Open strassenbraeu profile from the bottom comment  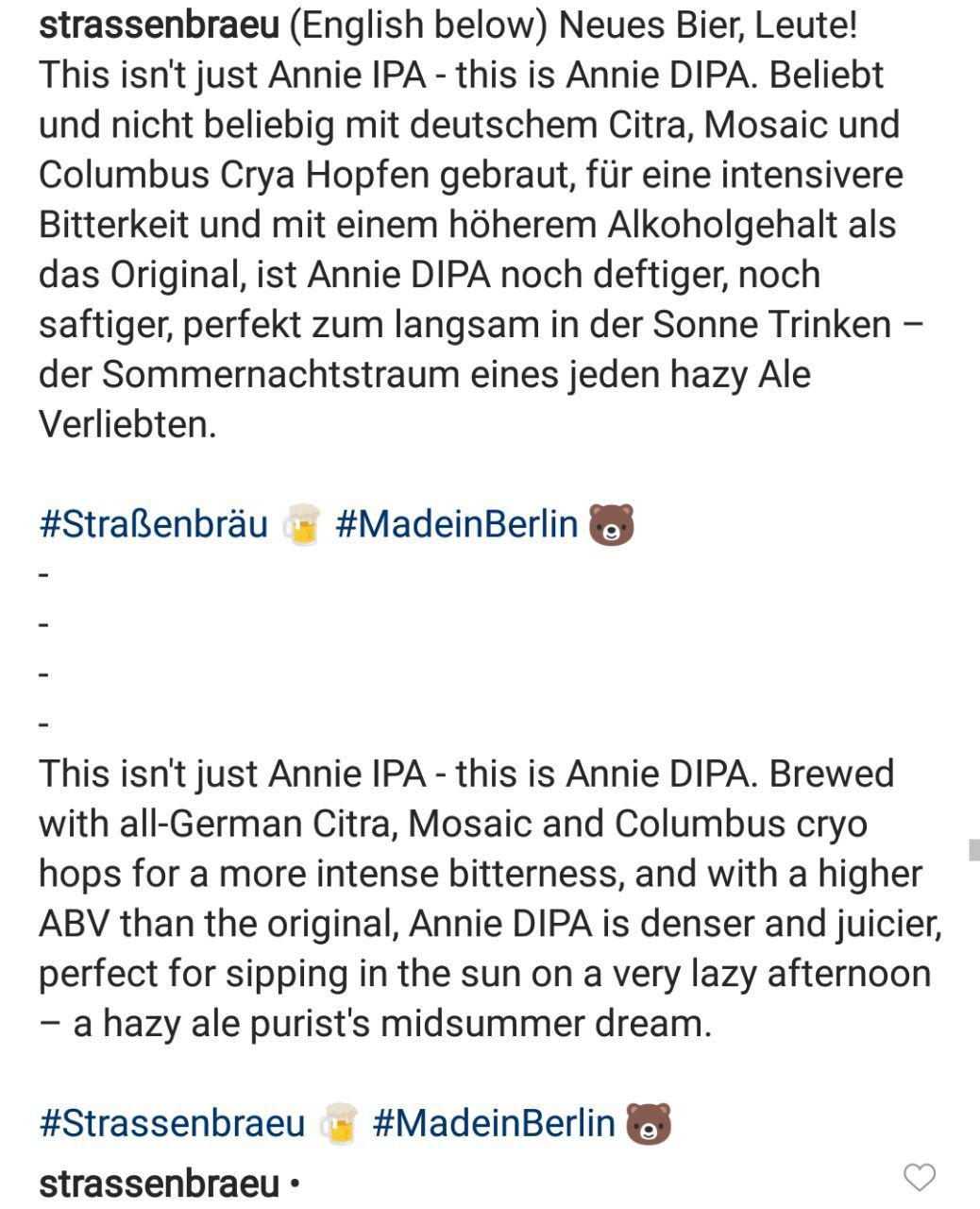click(x=159, y=1183)
